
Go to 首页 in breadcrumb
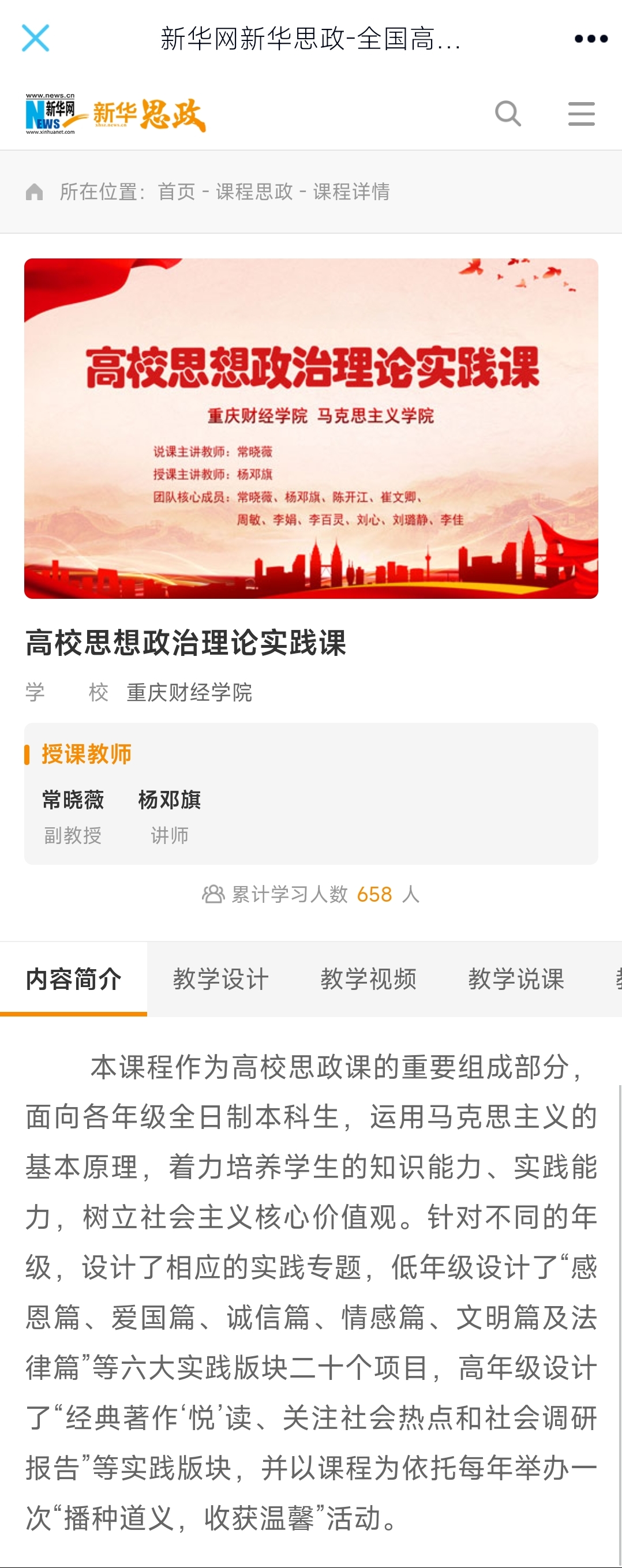tap(177, 192)
